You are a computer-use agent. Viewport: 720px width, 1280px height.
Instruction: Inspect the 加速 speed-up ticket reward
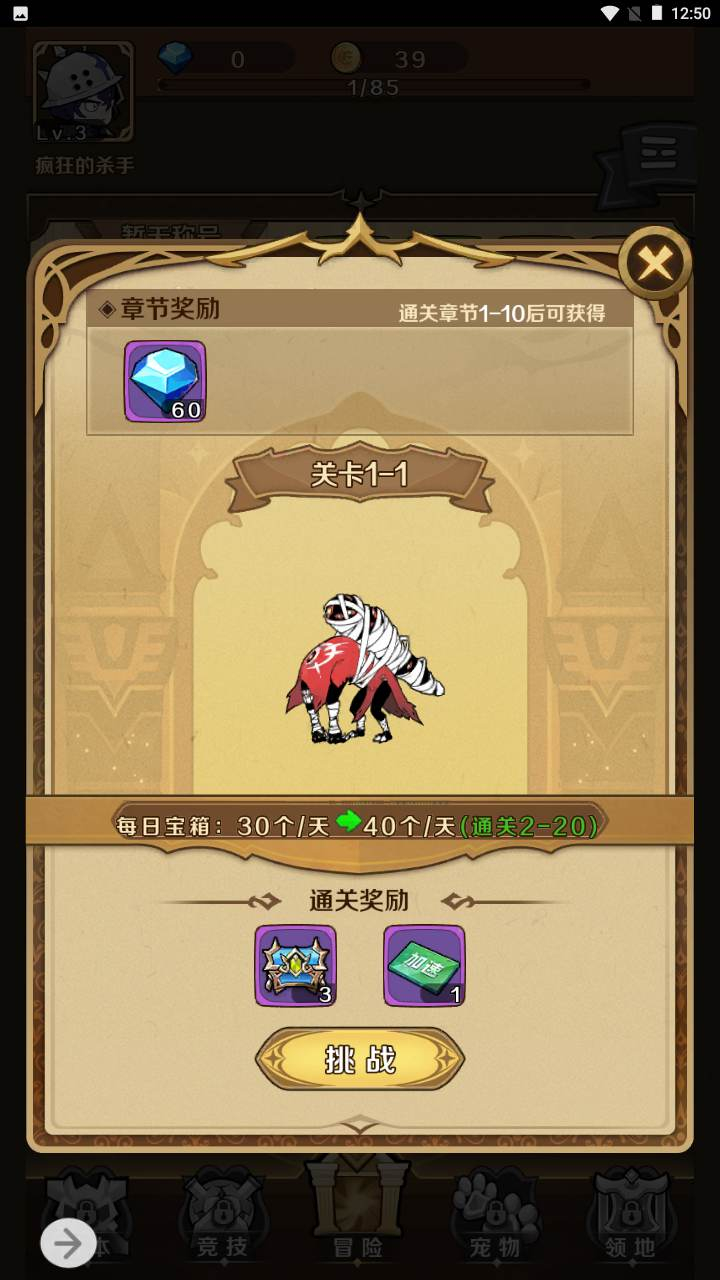pyautogui.click(x=424, y=965)
